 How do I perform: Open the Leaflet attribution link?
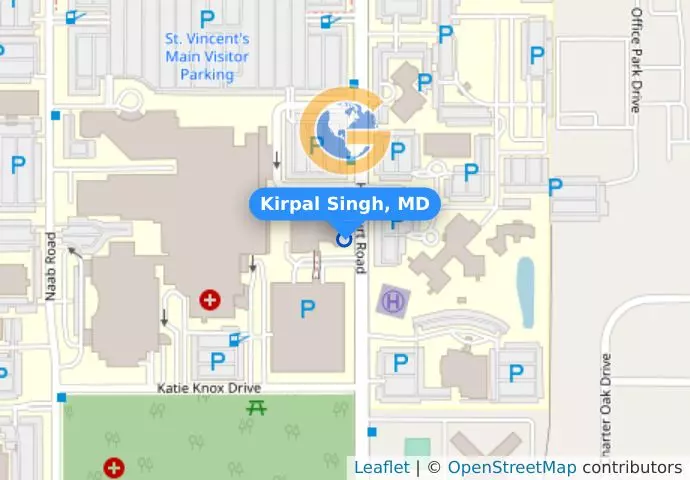(x=381, y=467)
